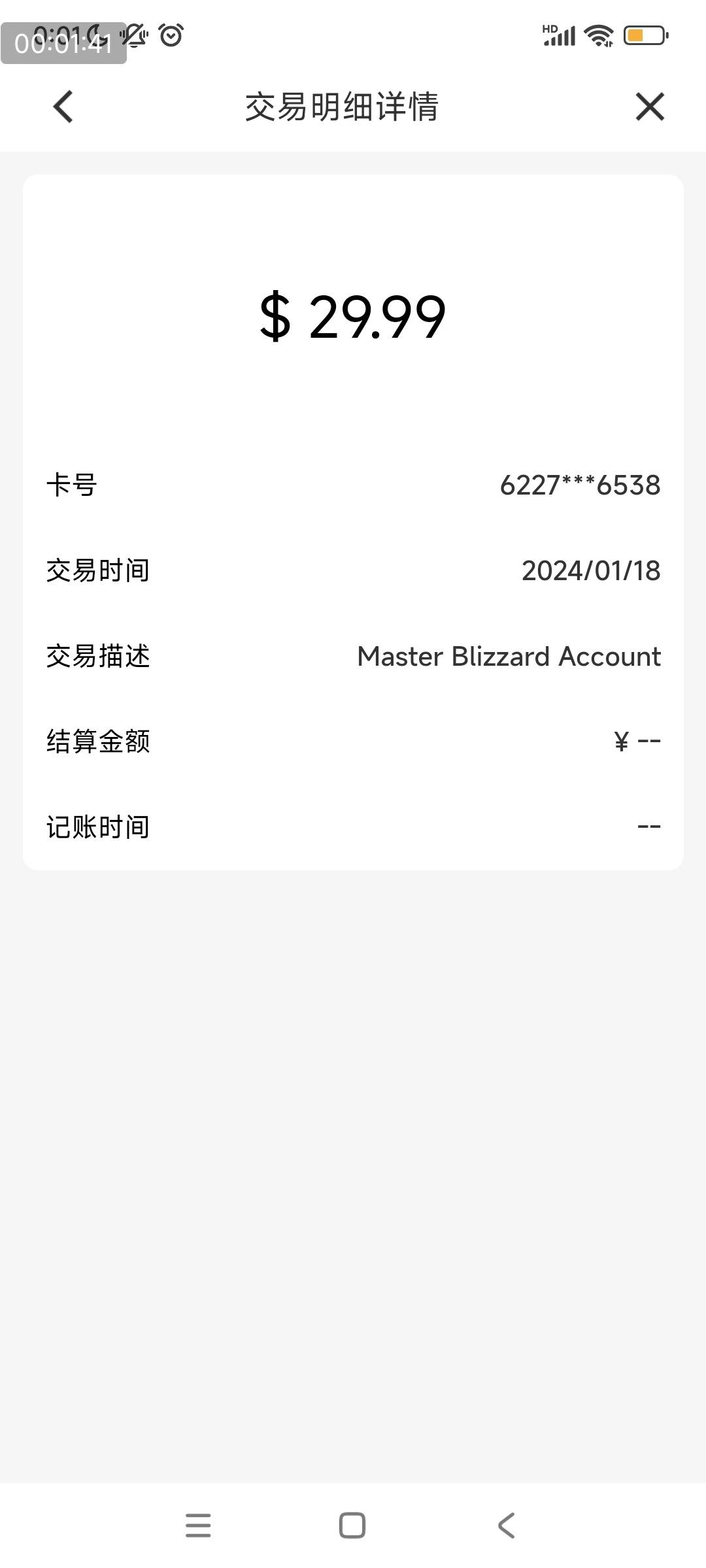Tap the system home button
Image resolution: width=706 pixels, height=1568 pixels.
coord(352,1526)
